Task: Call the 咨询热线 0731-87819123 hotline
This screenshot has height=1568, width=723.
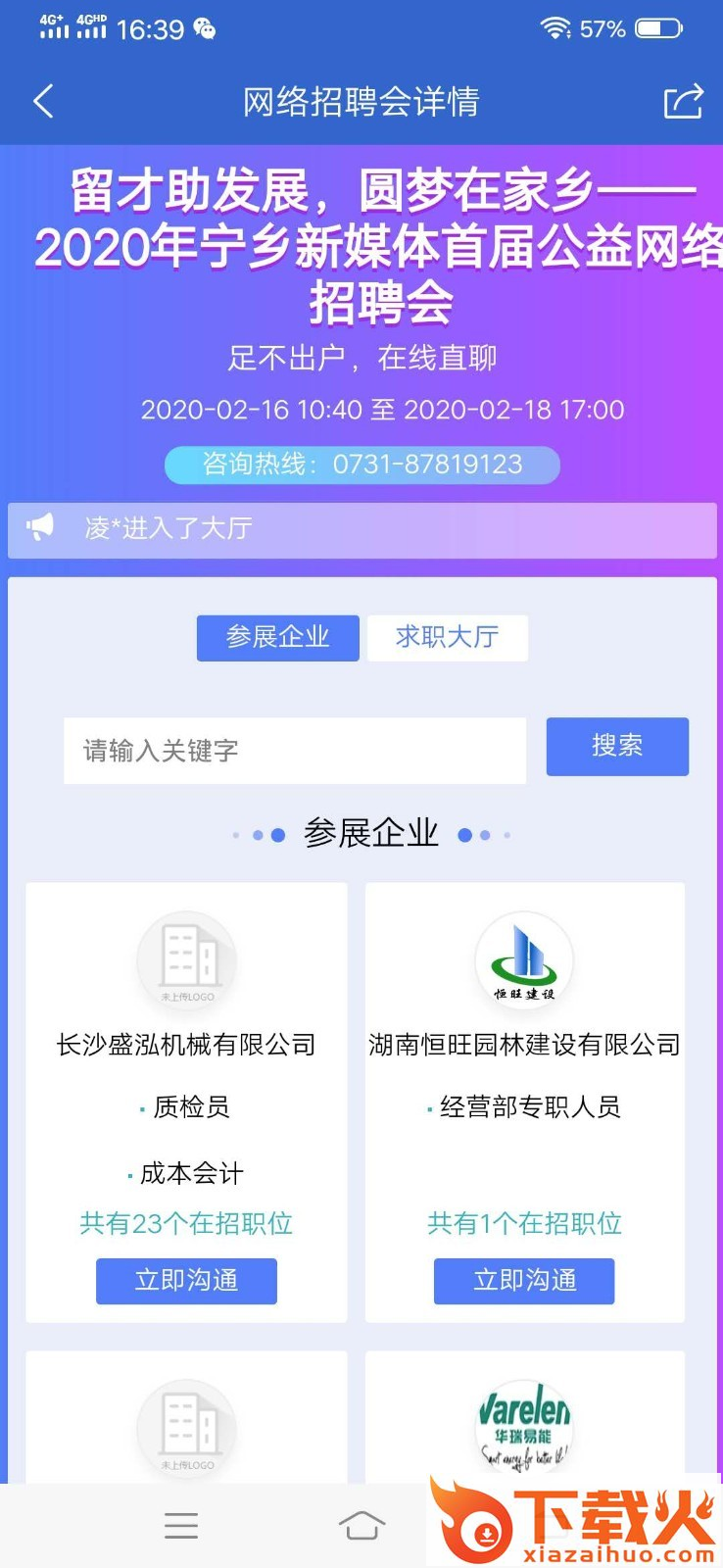Action: click(362, 465)
